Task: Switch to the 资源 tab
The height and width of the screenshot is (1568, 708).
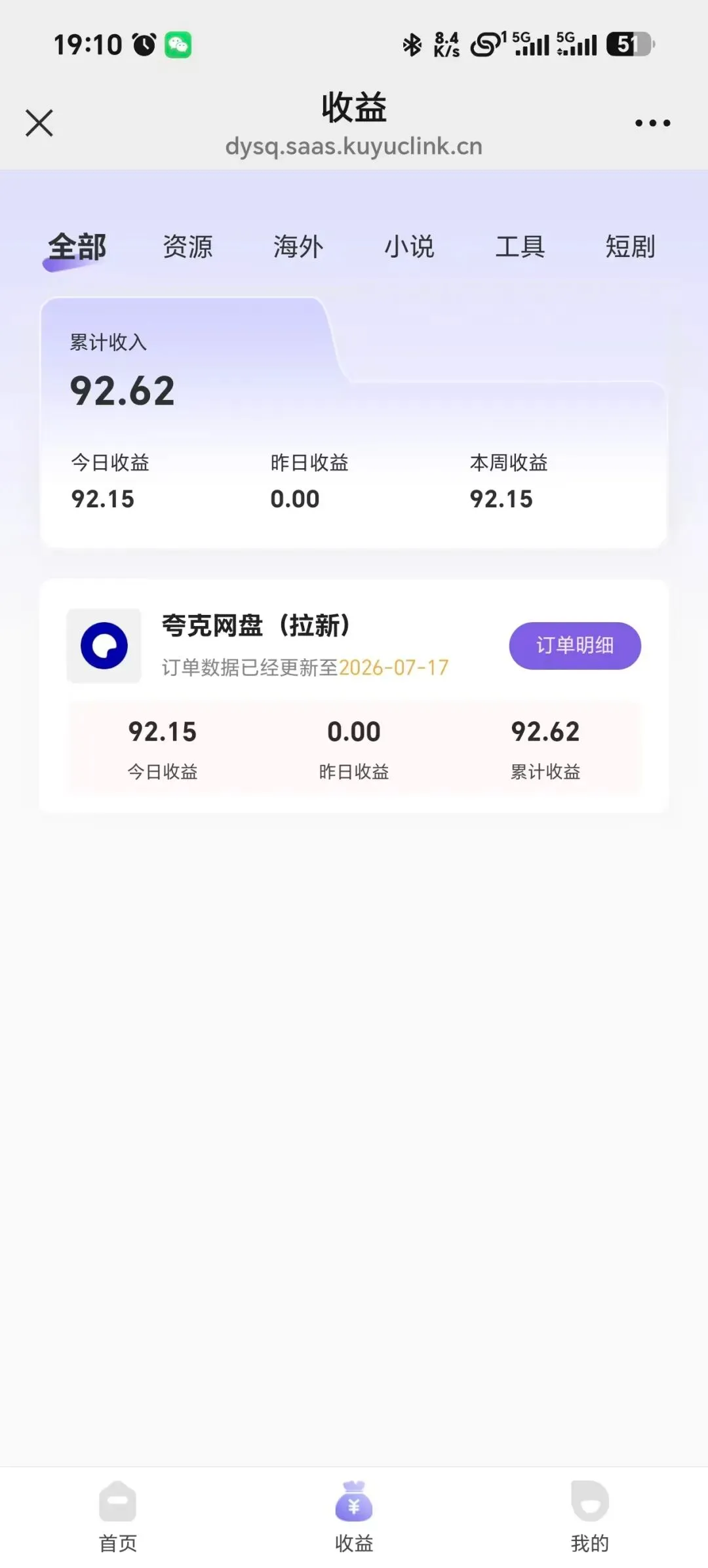Action: 187,247
